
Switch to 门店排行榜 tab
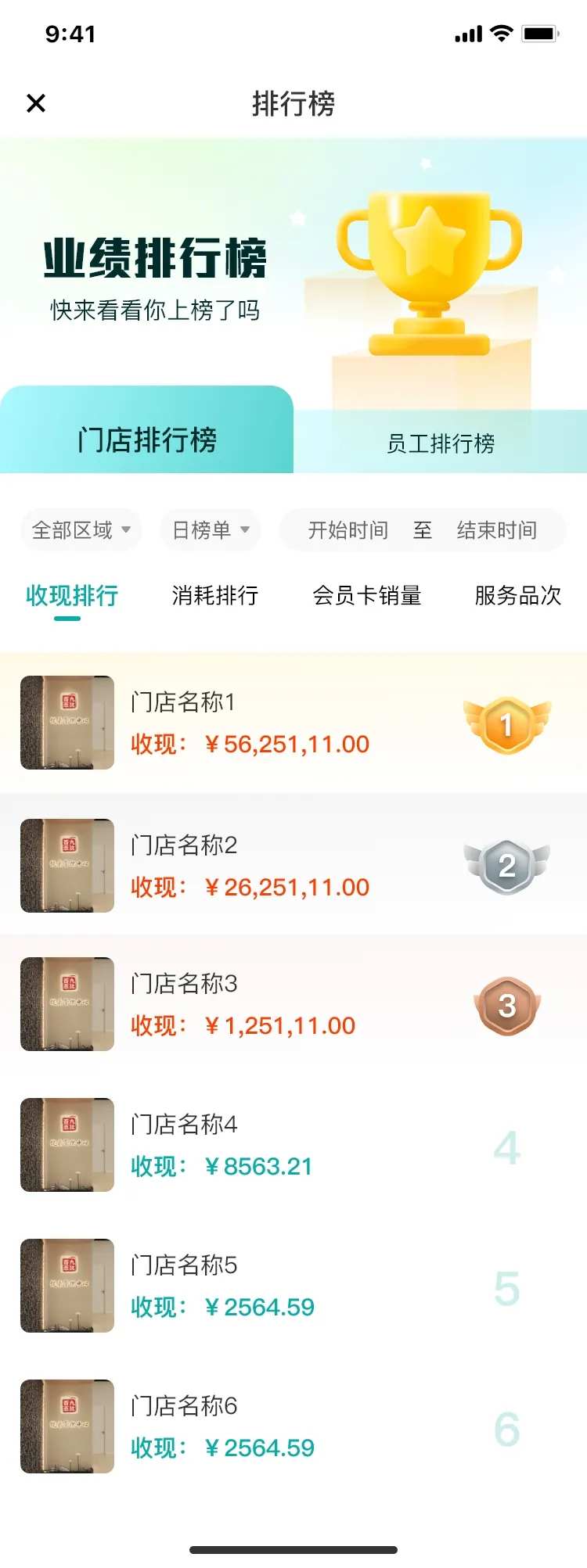(x=147, y=439)
